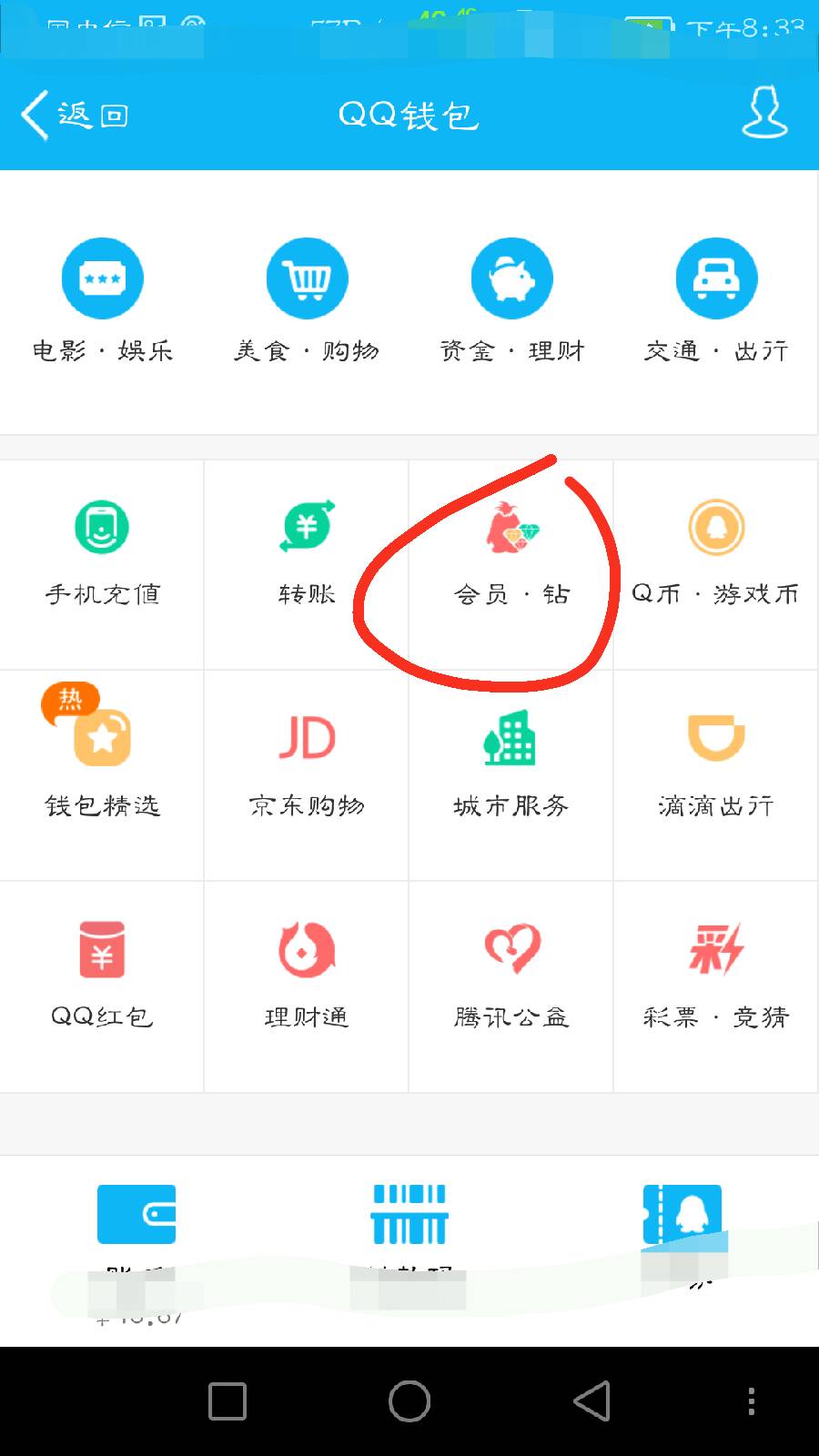Open the profile icon in the header
Screen dimensions: 819x1456
click(x=764, y=112)
